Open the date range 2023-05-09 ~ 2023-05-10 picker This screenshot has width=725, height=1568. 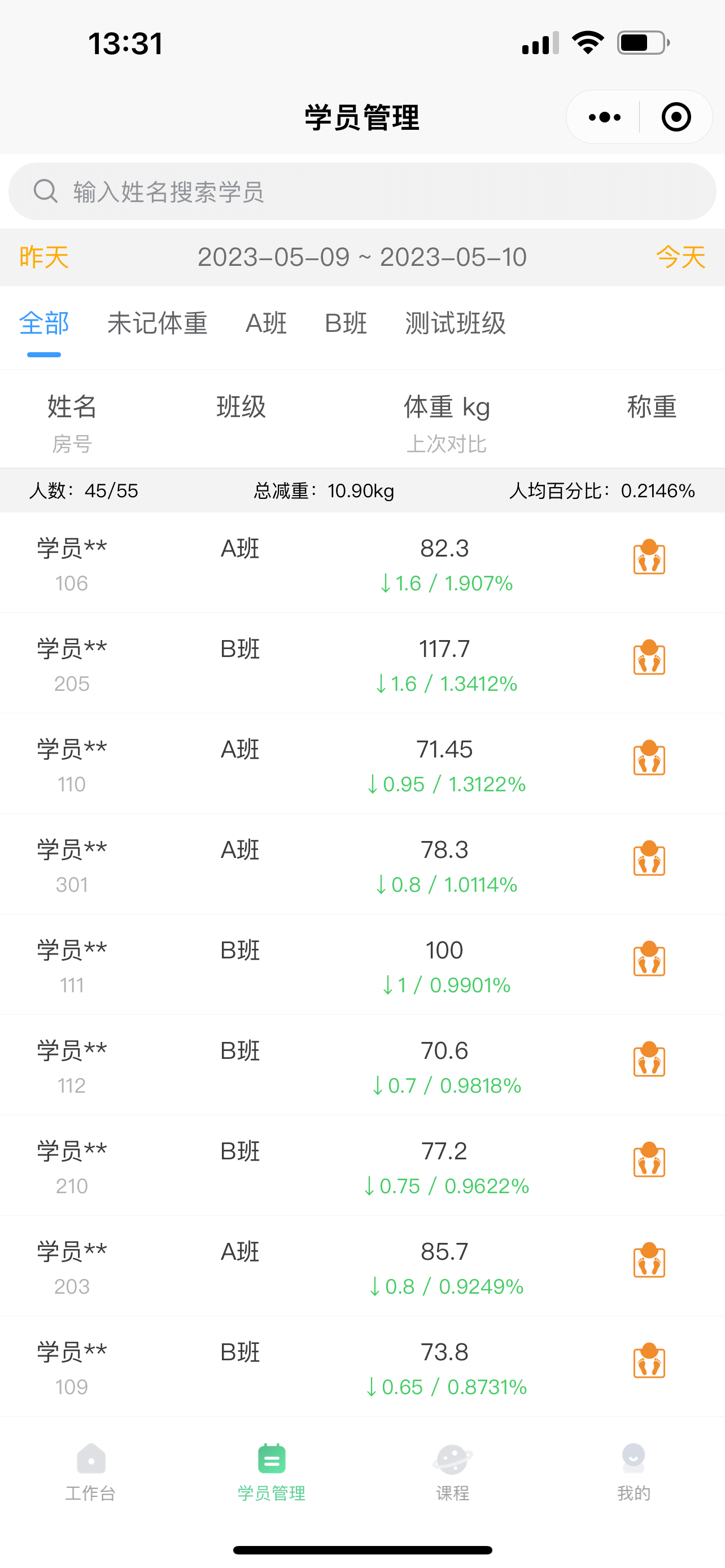point(362,257)
